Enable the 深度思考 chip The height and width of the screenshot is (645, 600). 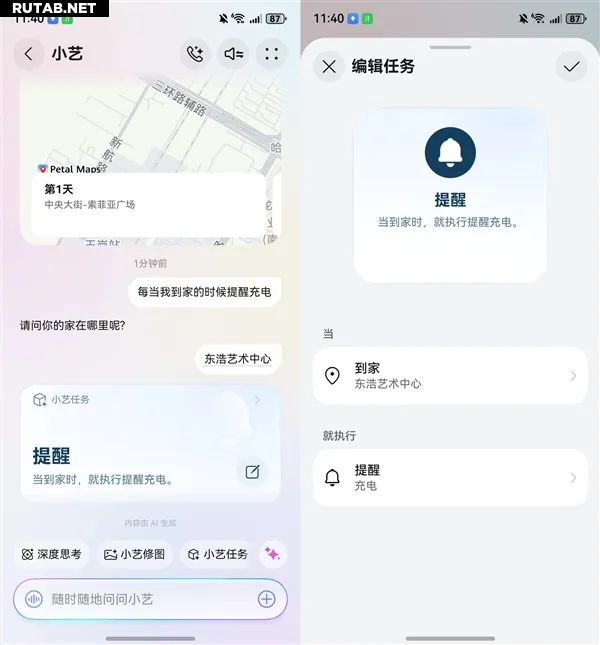click(52, 554)
